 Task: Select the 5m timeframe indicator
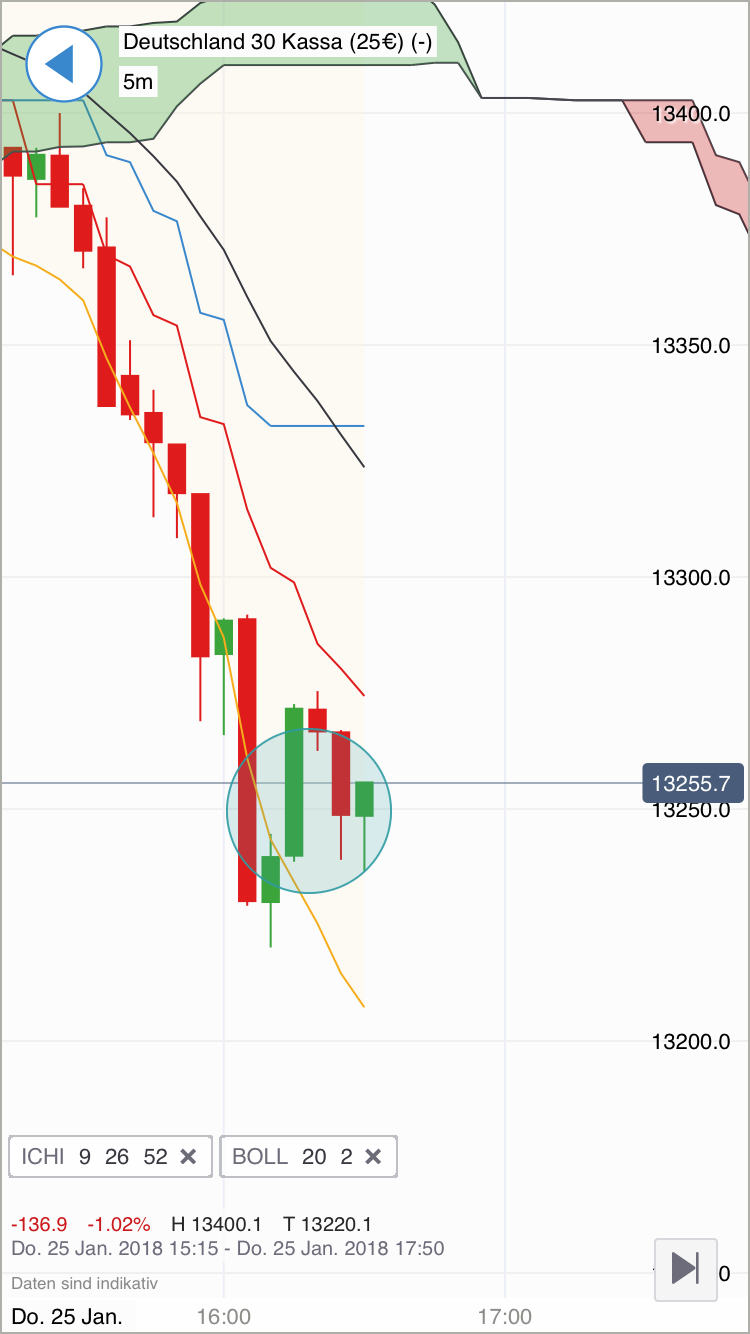[138, 82]
